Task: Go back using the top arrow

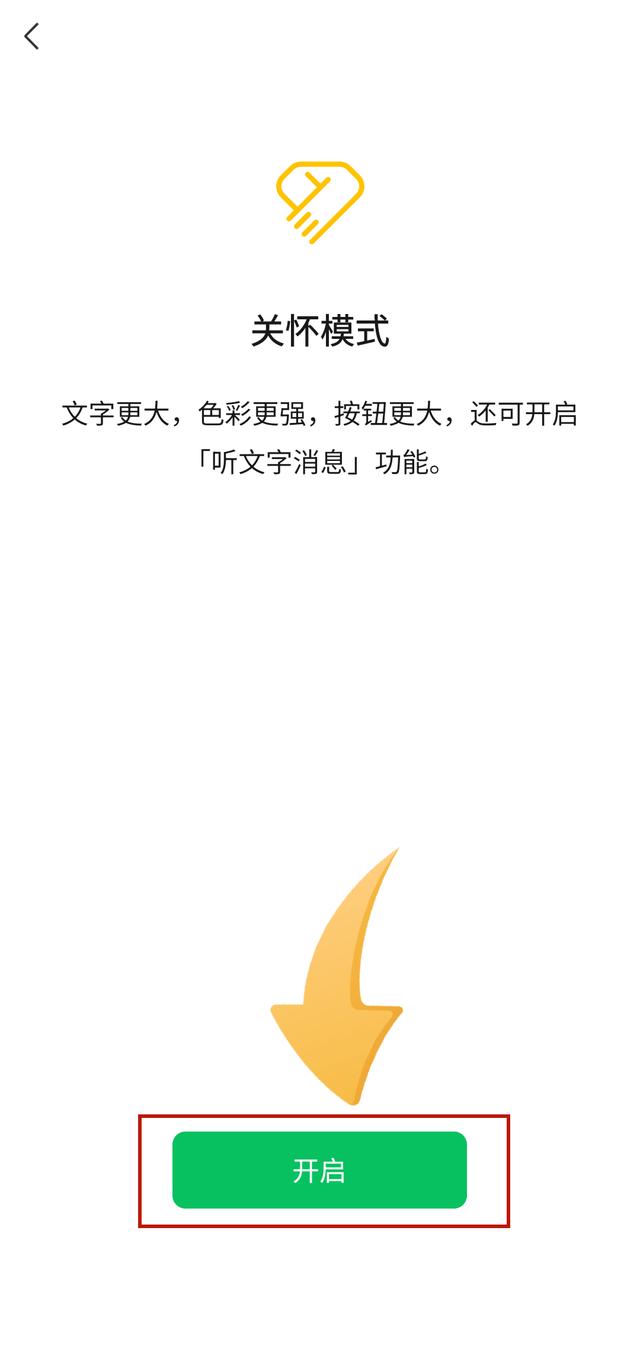Action: click(x=32, y=37)
